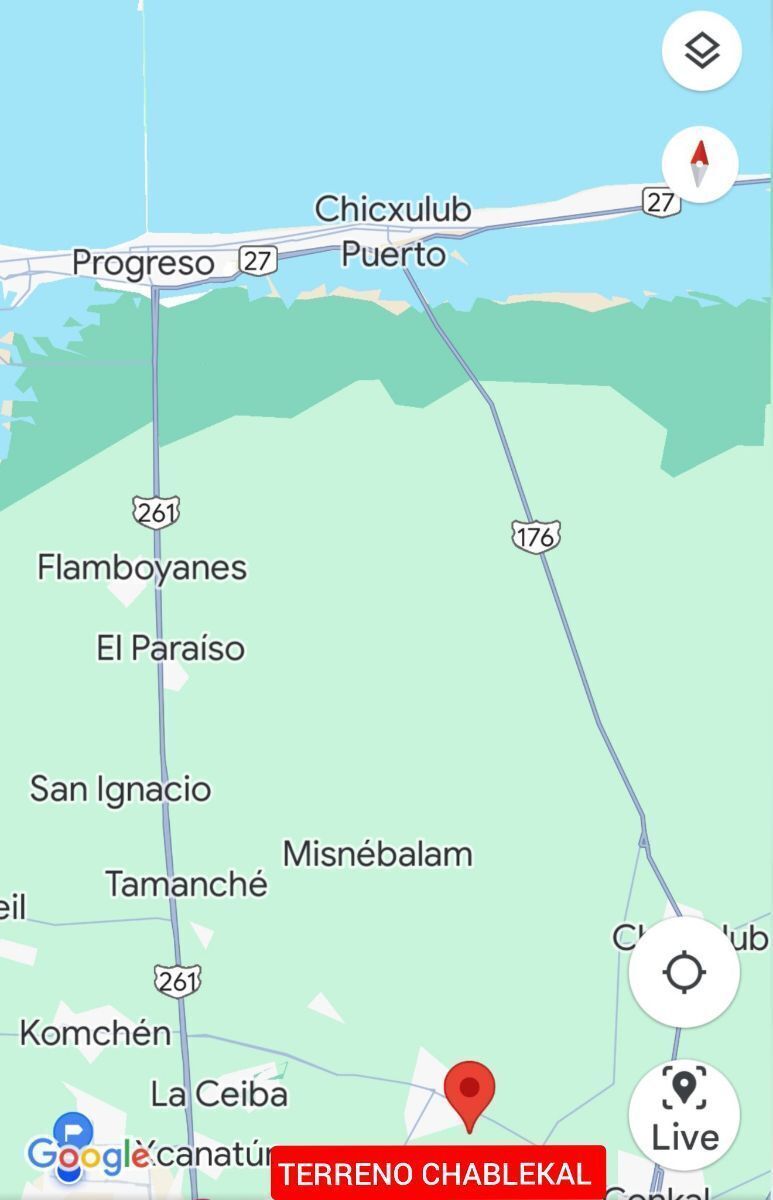The height and width of the screenshot is (1200, 773).
Task: Open the map layers selector
Action: [x=702, y=50]
